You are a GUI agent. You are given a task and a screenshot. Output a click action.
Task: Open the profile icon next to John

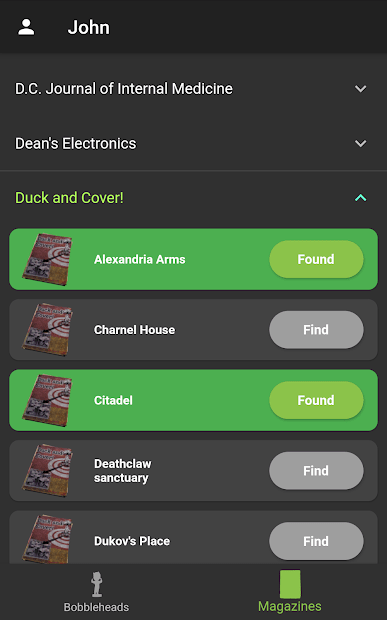click(26, 27)
